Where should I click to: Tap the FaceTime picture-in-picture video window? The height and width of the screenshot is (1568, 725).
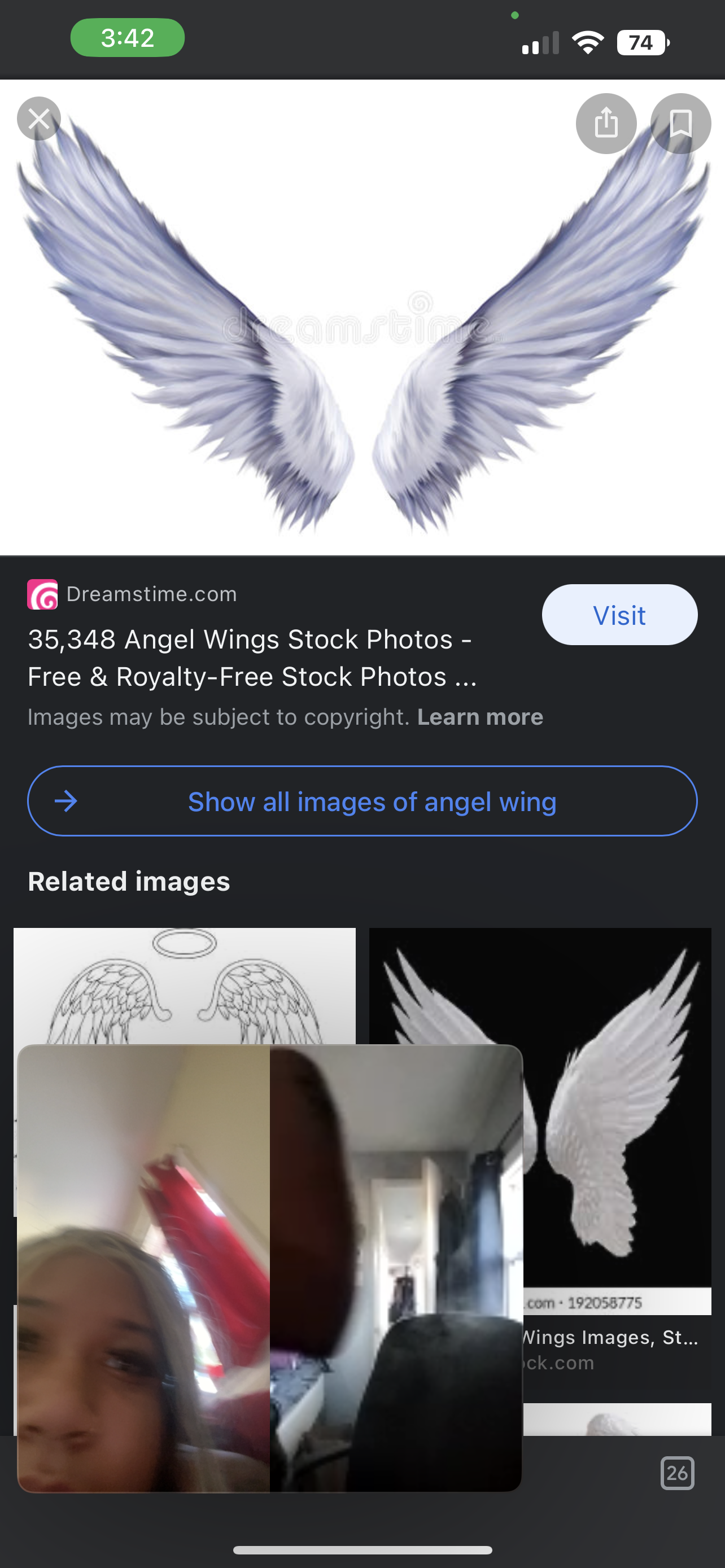click(x=269, y=1268)
